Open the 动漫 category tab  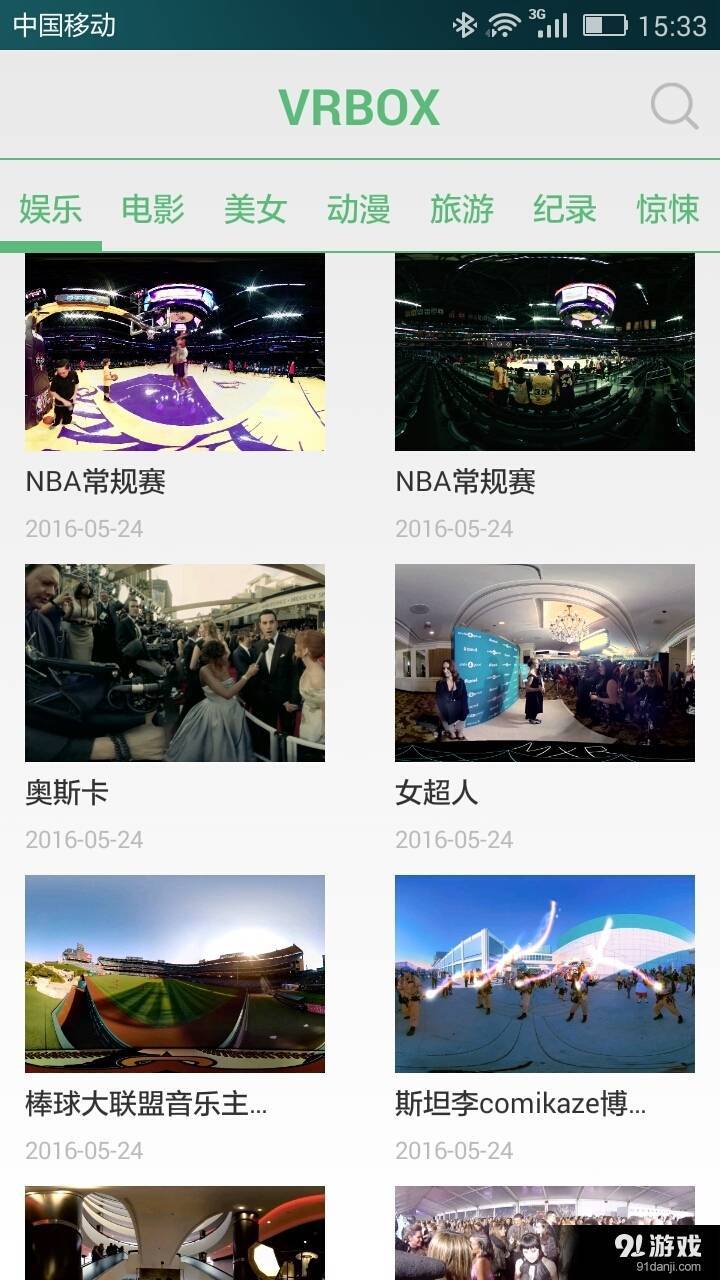click(358, 210)
